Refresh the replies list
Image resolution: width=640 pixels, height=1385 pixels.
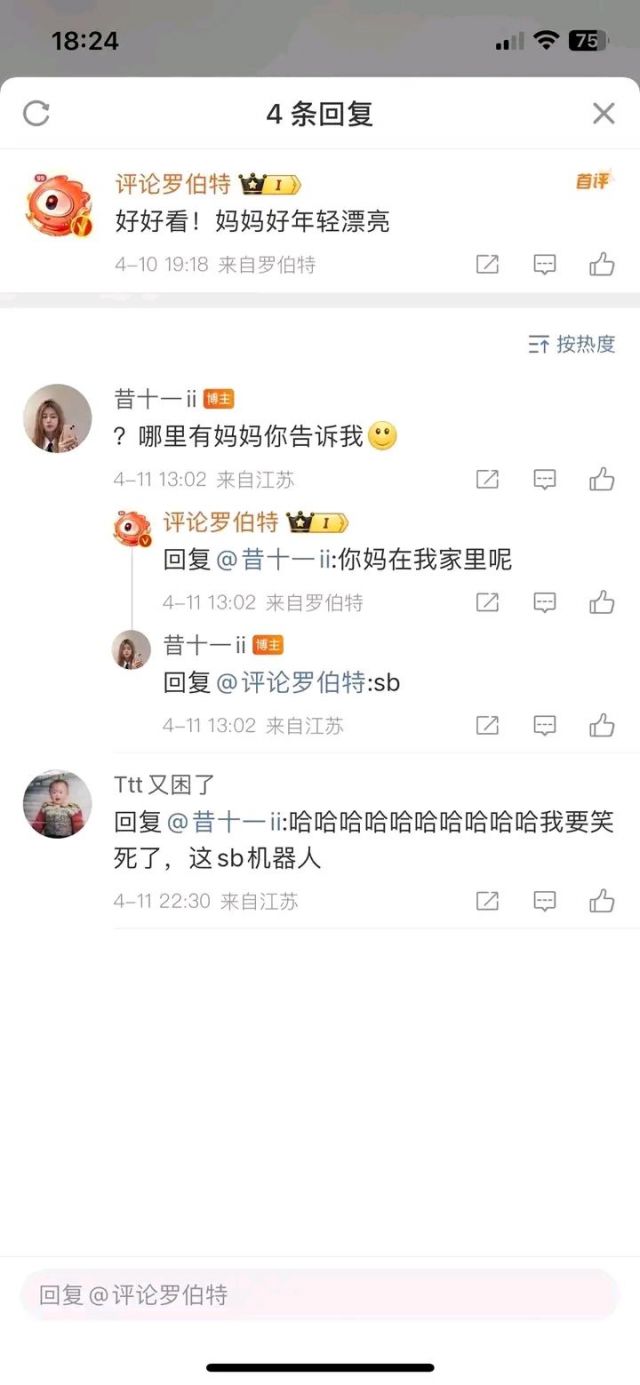[36, 113]
